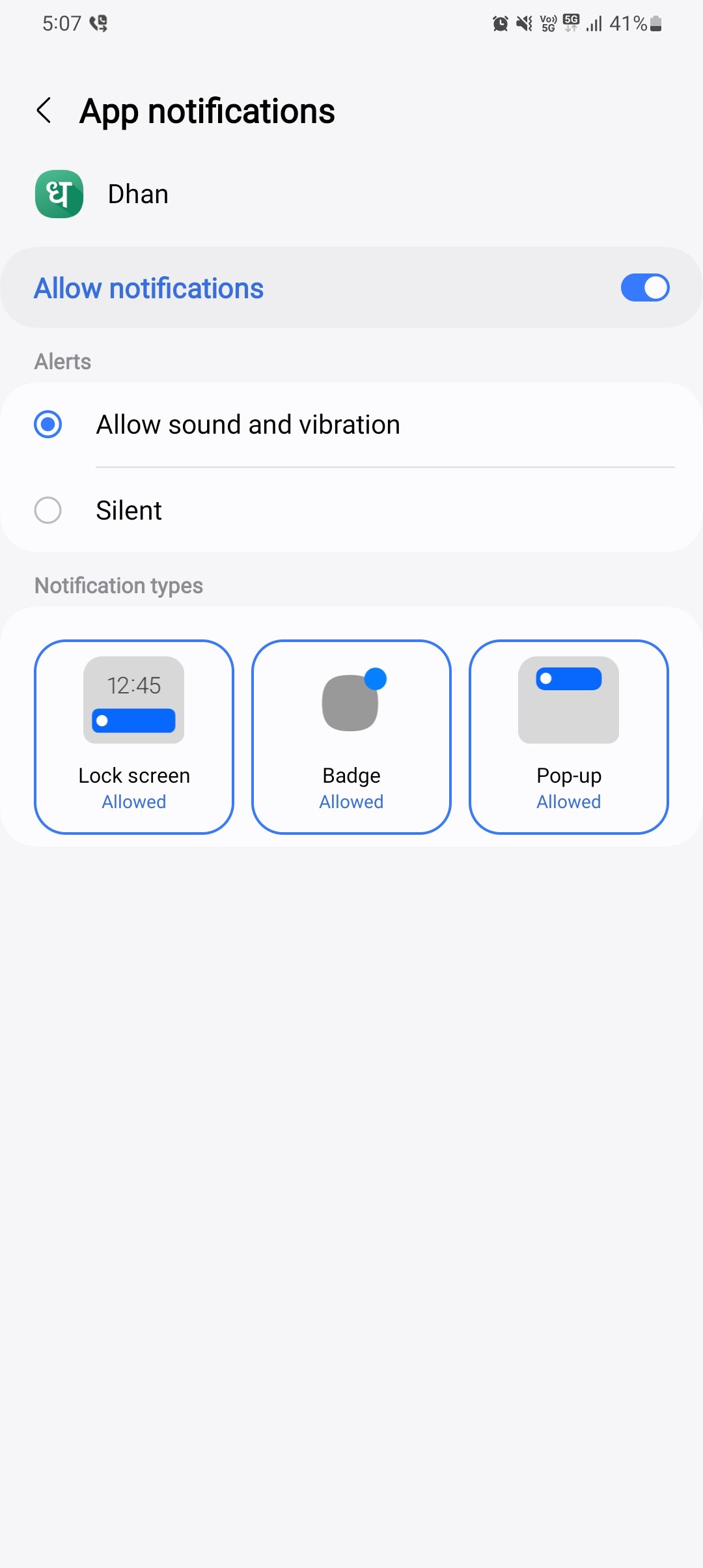Select Allow sound and vibration
The image size is (703, 1568).
(x=351, y=425)
